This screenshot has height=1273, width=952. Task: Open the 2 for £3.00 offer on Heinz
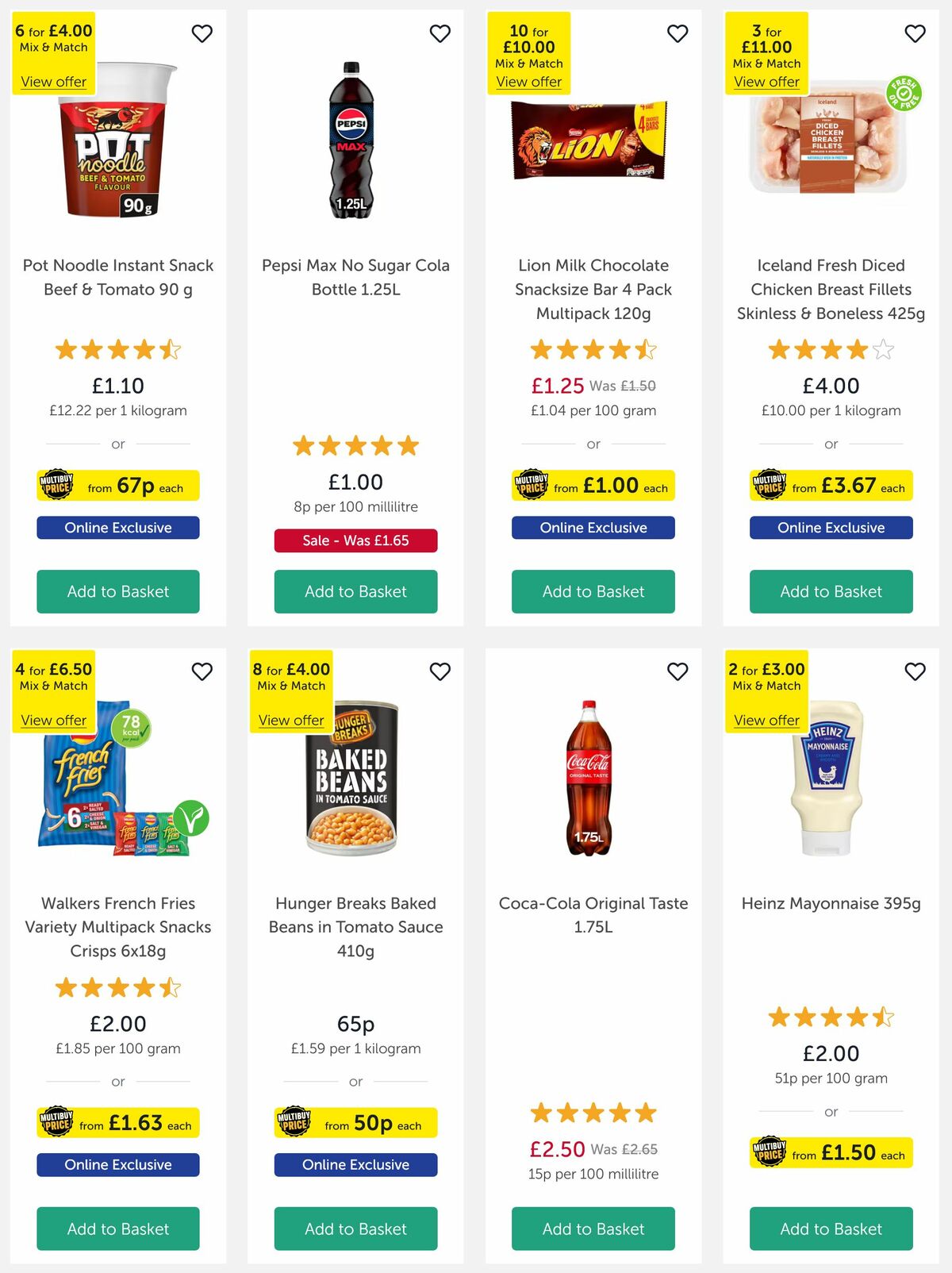[x=766, y=720]
